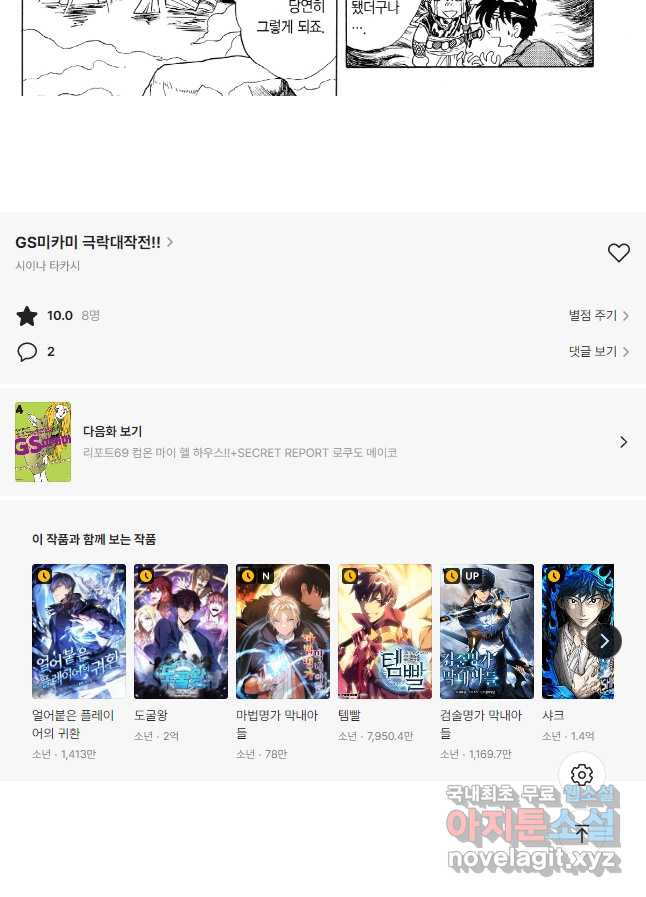Open the 얼어붙은 플레이어의 귀환 webtoon
The height and width of the screenshot is (897, 646).
(x=79, y=631)
